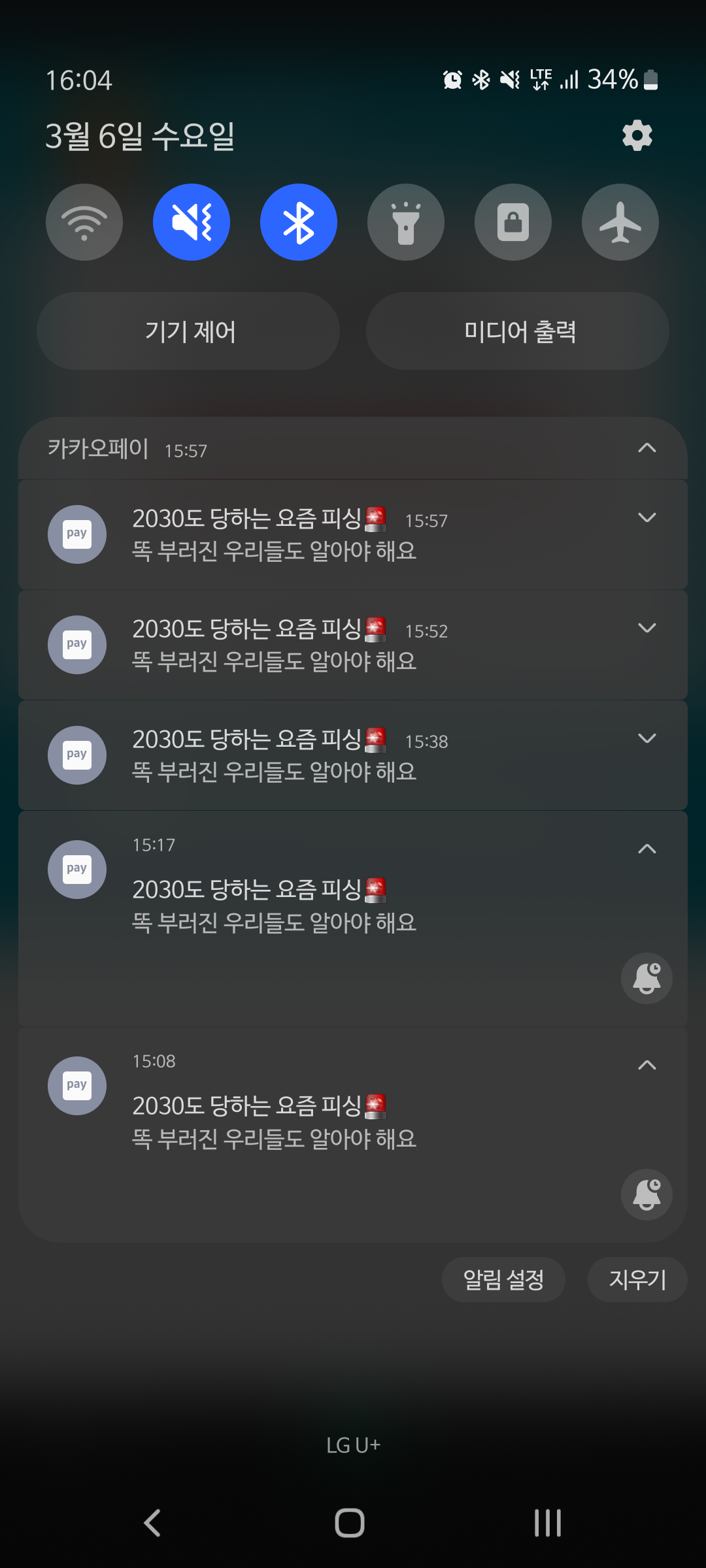Viewport: 706px width, 1568px height.
Task: Toggle the Wi-Fi quick setting
Action: click(84, 222)
